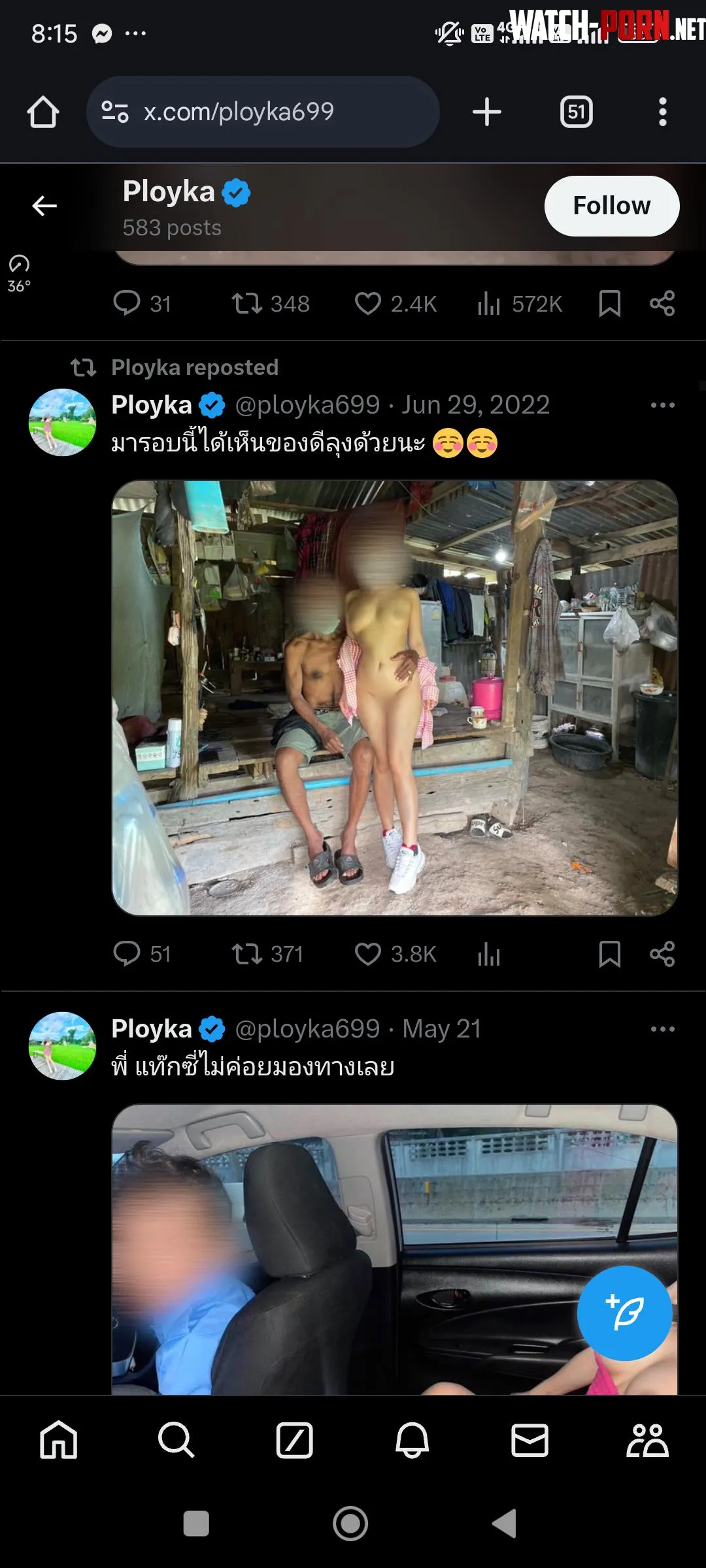The height and width of the screenshot is (1568, 706).
Task: Open a new browser tab
Action: tap(487, 112)
